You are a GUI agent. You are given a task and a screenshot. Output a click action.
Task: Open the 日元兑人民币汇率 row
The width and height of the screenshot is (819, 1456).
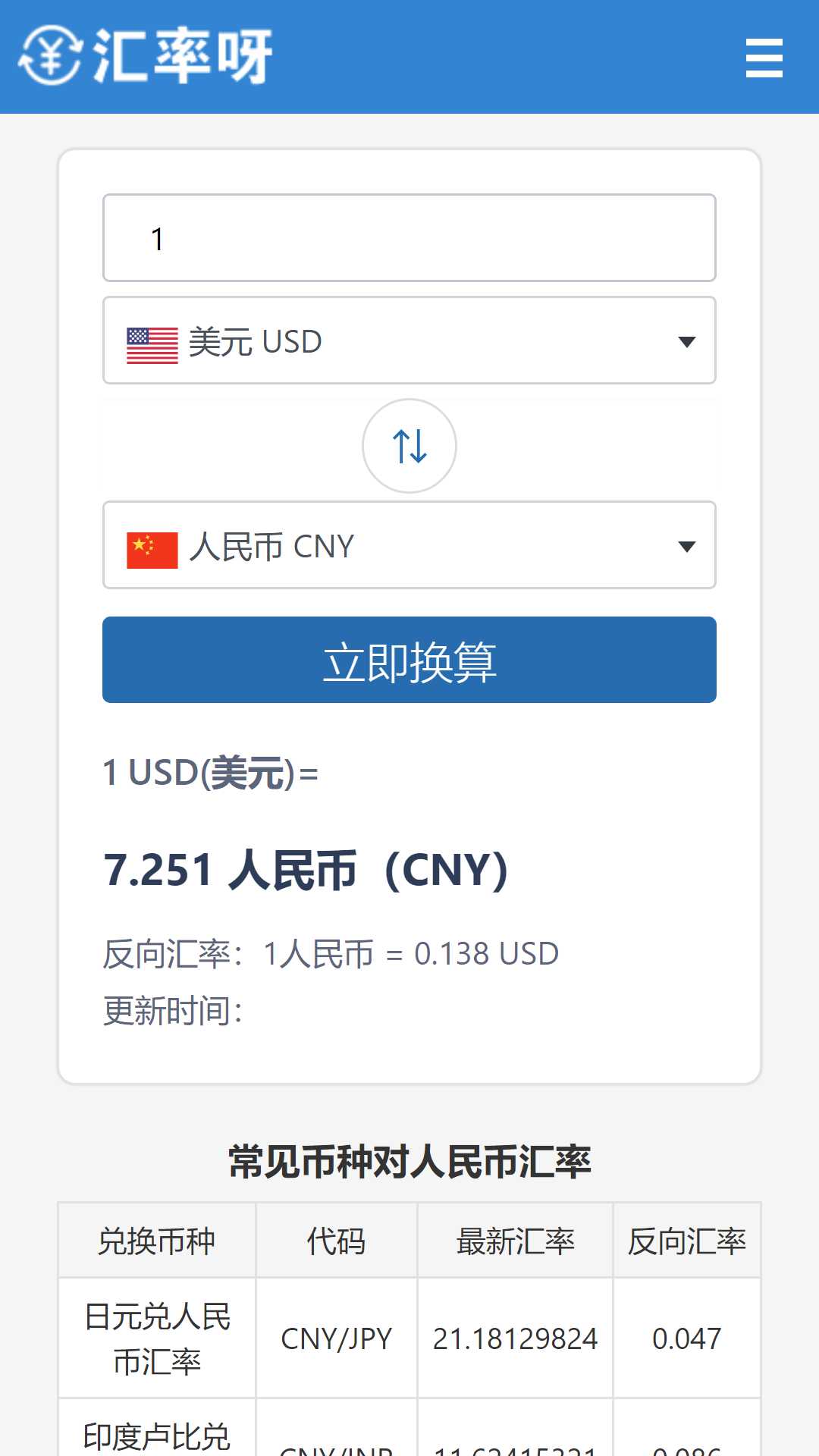157,1338
